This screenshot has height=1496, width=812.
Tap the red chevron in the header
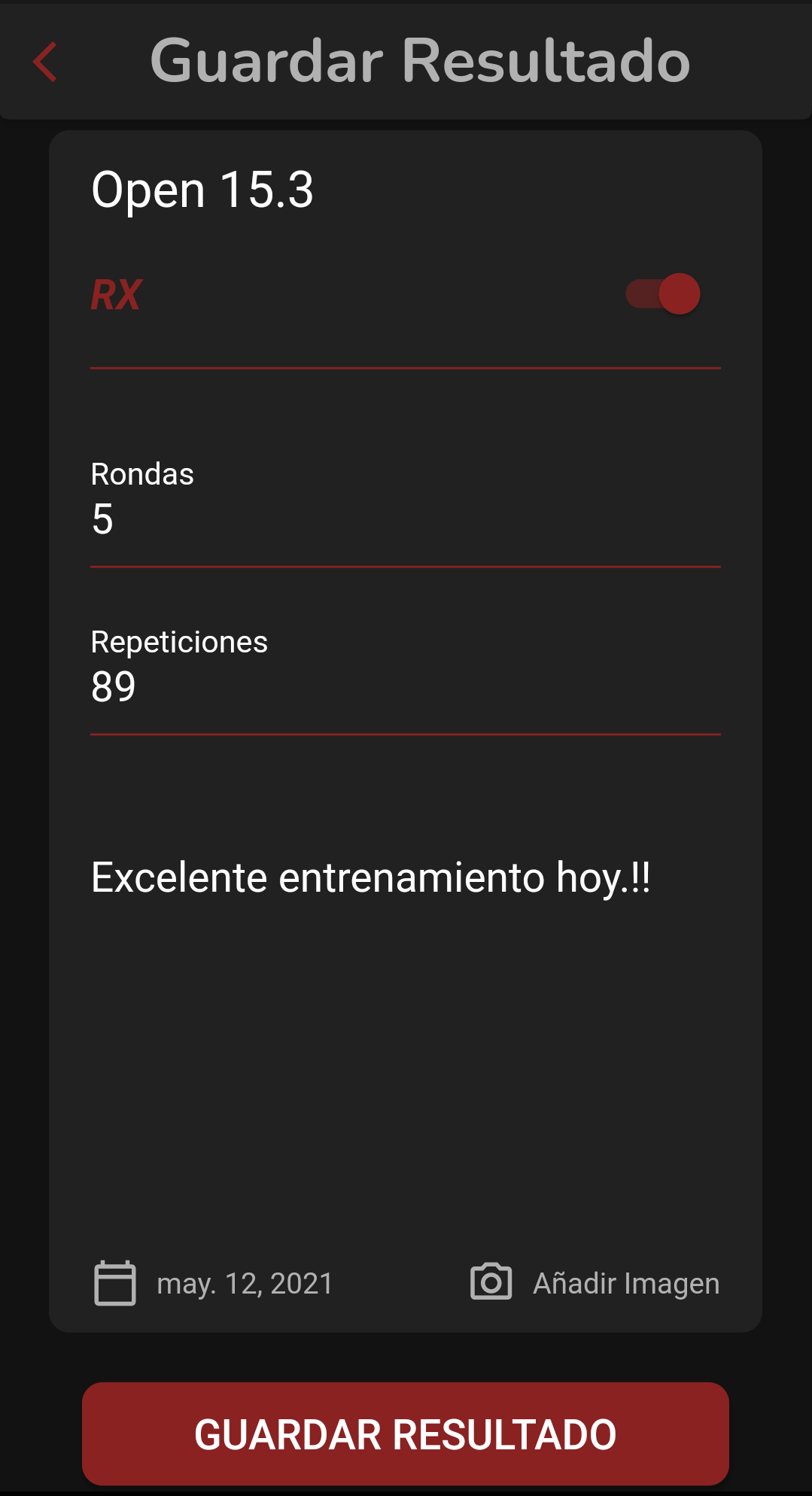tap(44, 60)
